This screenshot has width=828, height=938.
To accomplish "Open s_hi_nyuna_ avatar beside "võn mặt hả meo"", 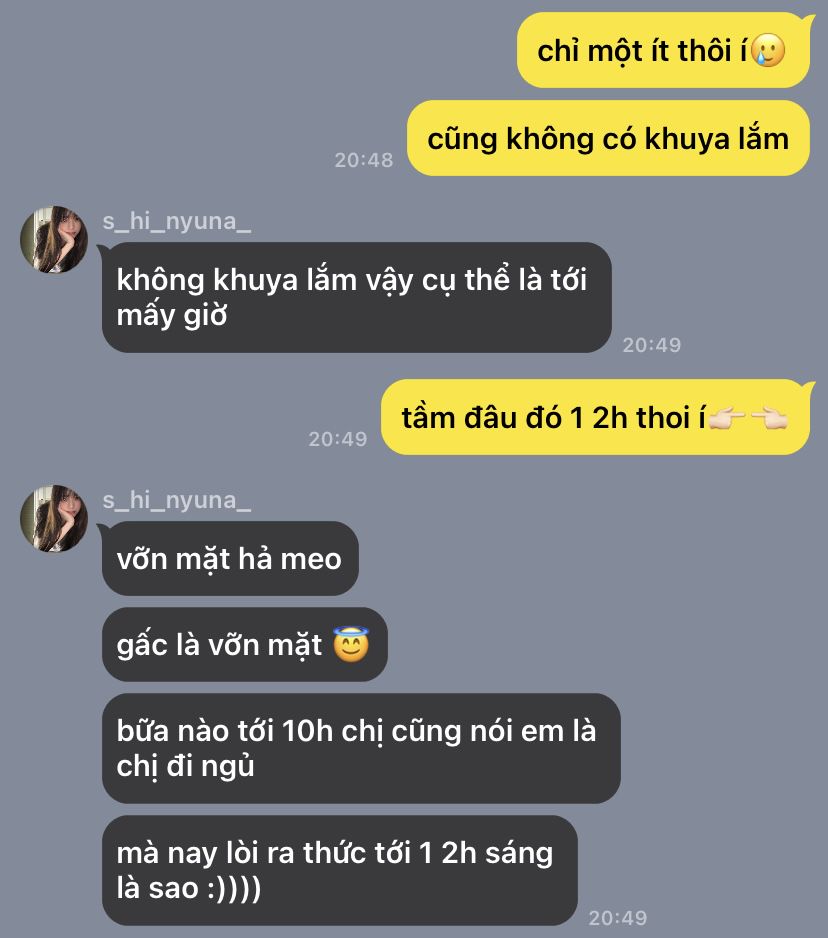I will 54,519.
